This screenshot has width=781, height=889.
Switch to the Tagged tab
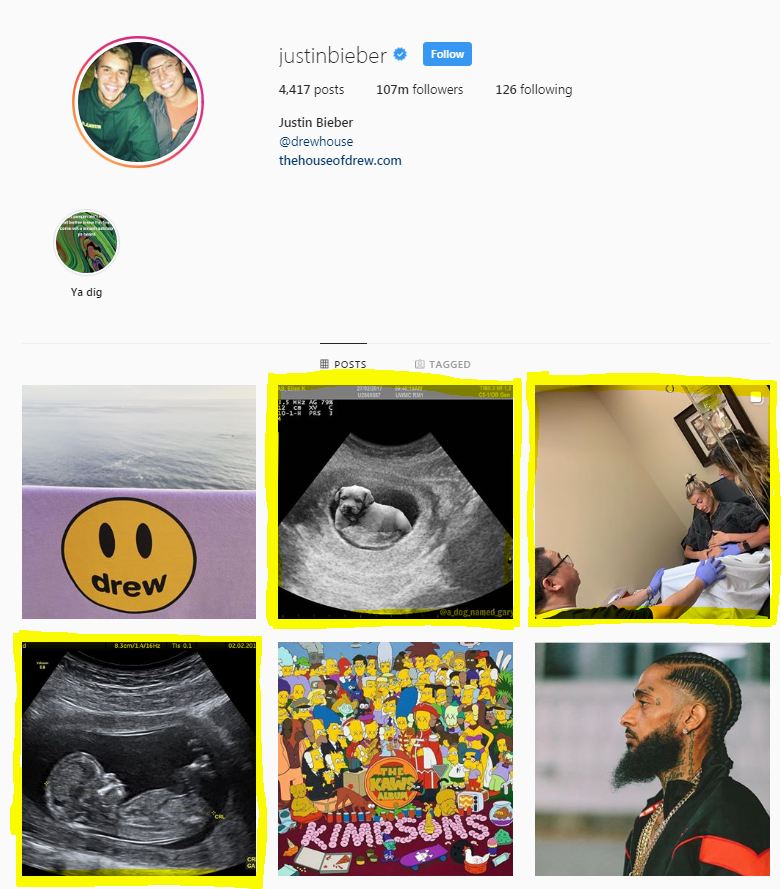442,364
